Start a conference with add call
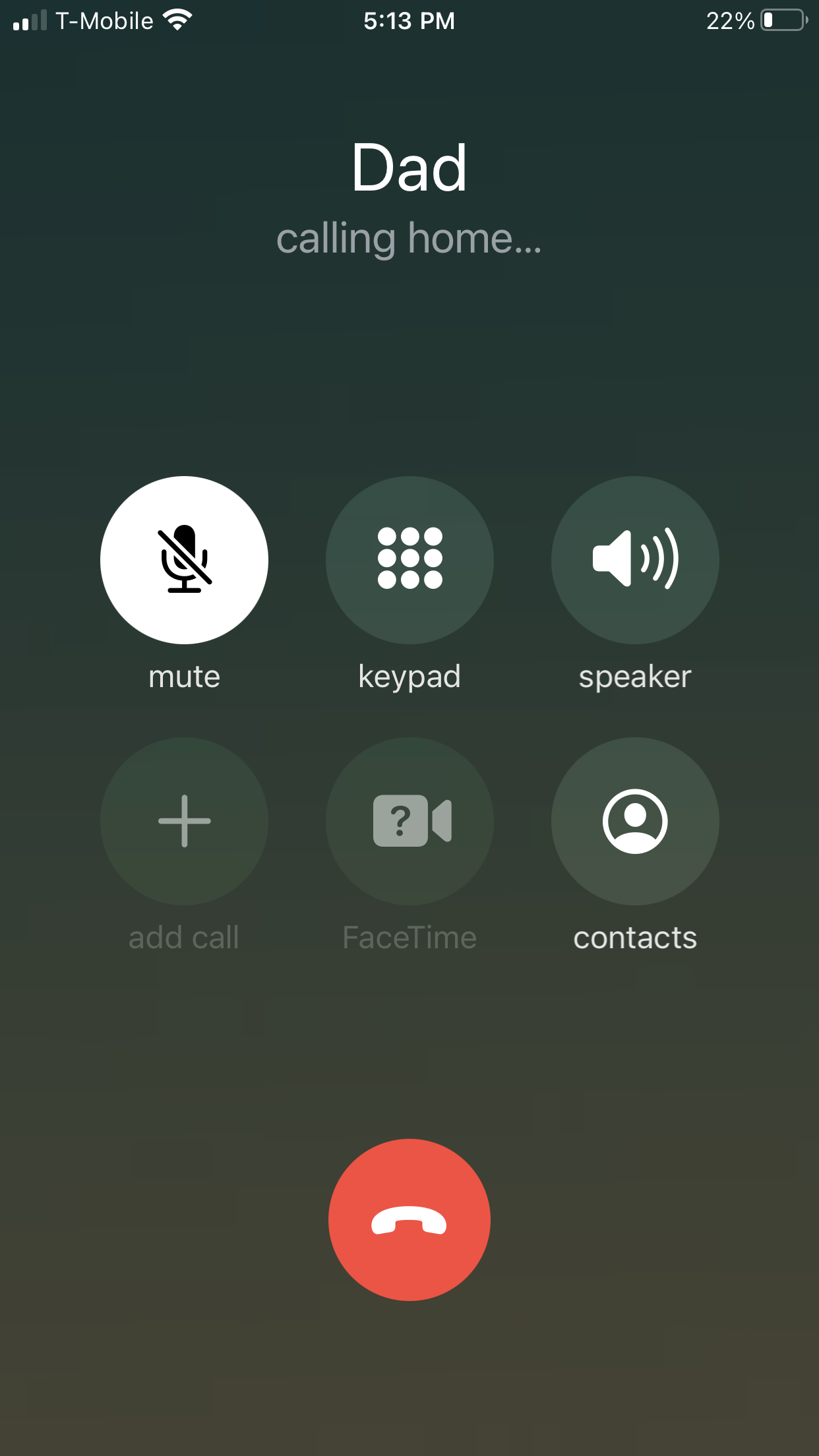 pos(183,821)
